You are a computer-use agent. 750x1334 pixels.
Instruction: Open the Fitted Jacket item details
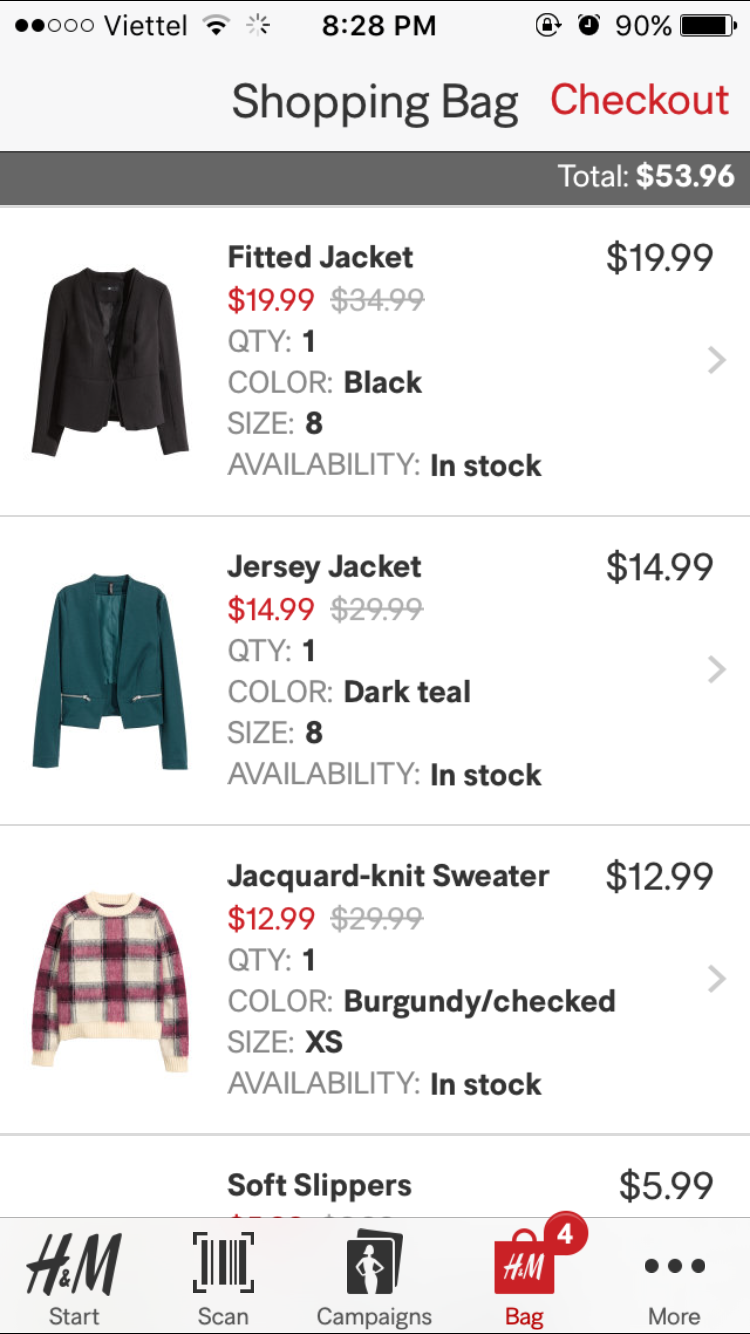point(375,362)
